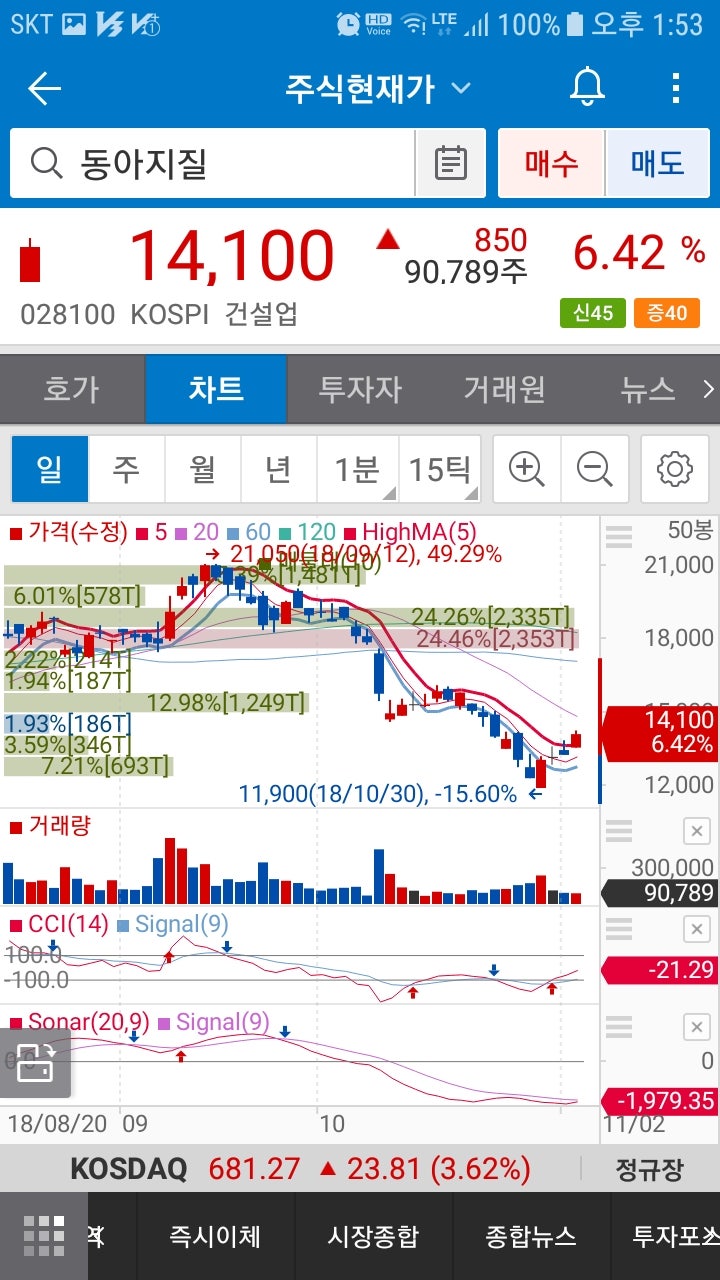Image resolution: width=720 pixels, height=1280 pixels.
Task: Click the clipboard memo icon beside search field
Action: (x=450, y=163)
